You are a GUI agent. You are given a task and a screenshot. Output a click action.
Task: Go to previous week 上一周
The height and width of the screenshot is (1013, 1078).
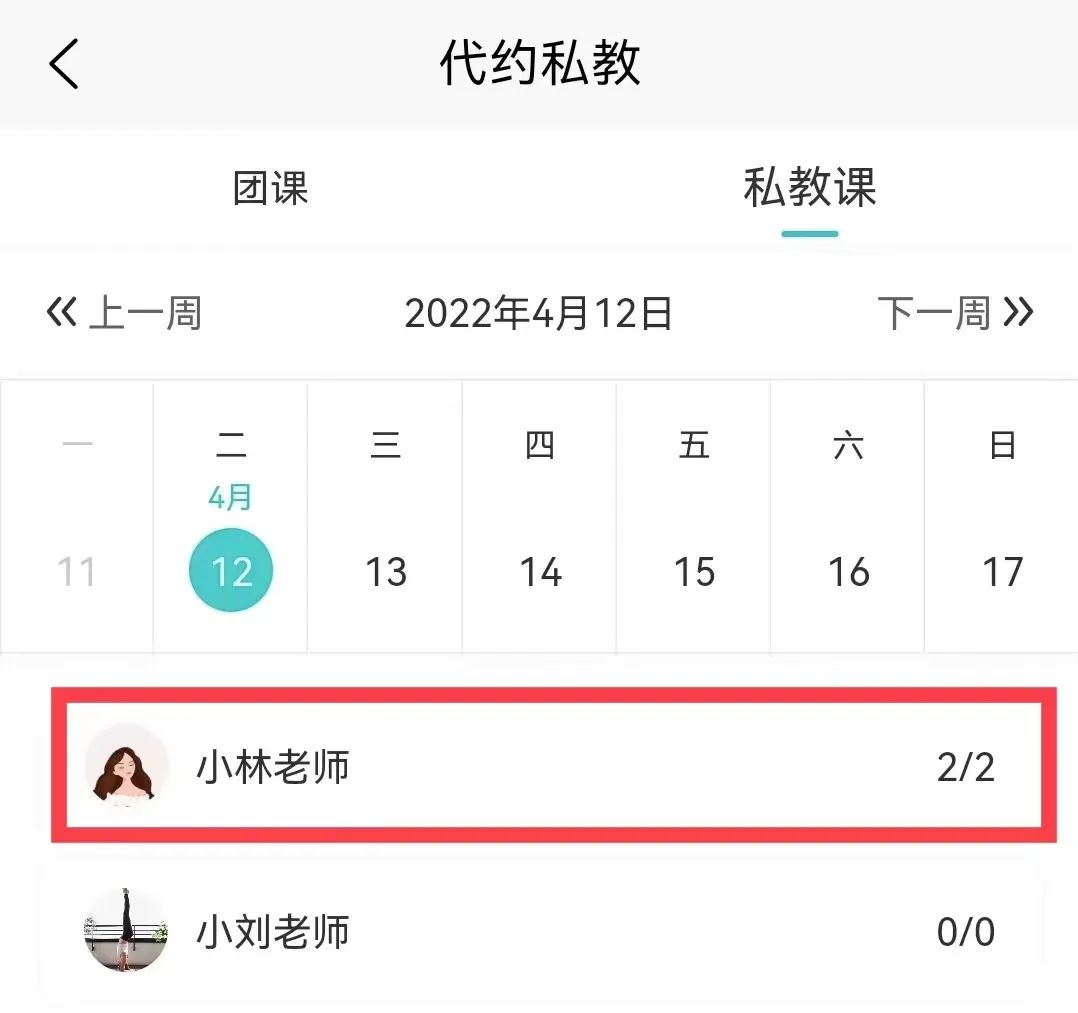(x=124, y=313)
